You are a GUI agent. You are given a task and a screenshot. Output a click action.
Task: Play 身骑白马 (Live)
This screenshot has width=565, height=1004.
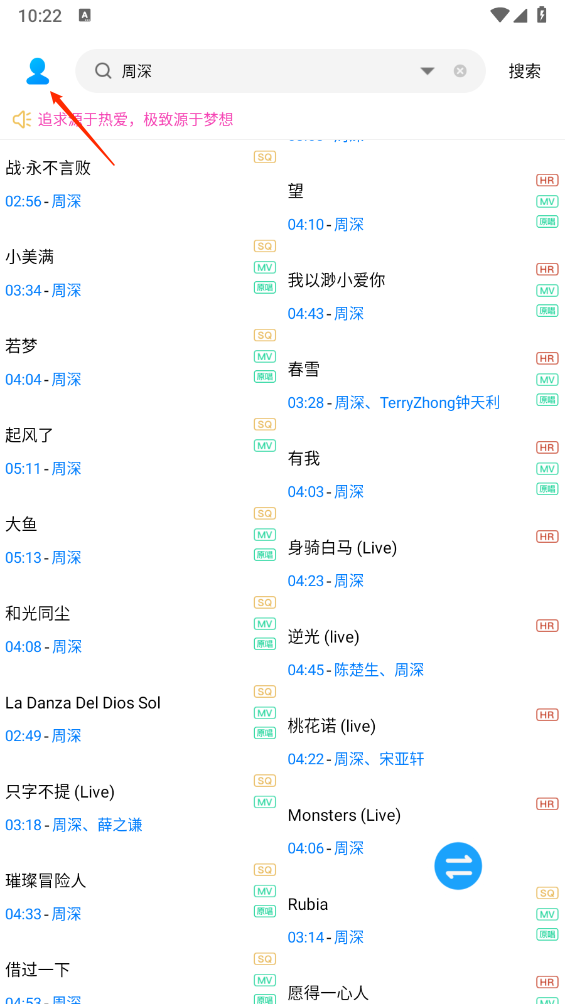[423, 563]
